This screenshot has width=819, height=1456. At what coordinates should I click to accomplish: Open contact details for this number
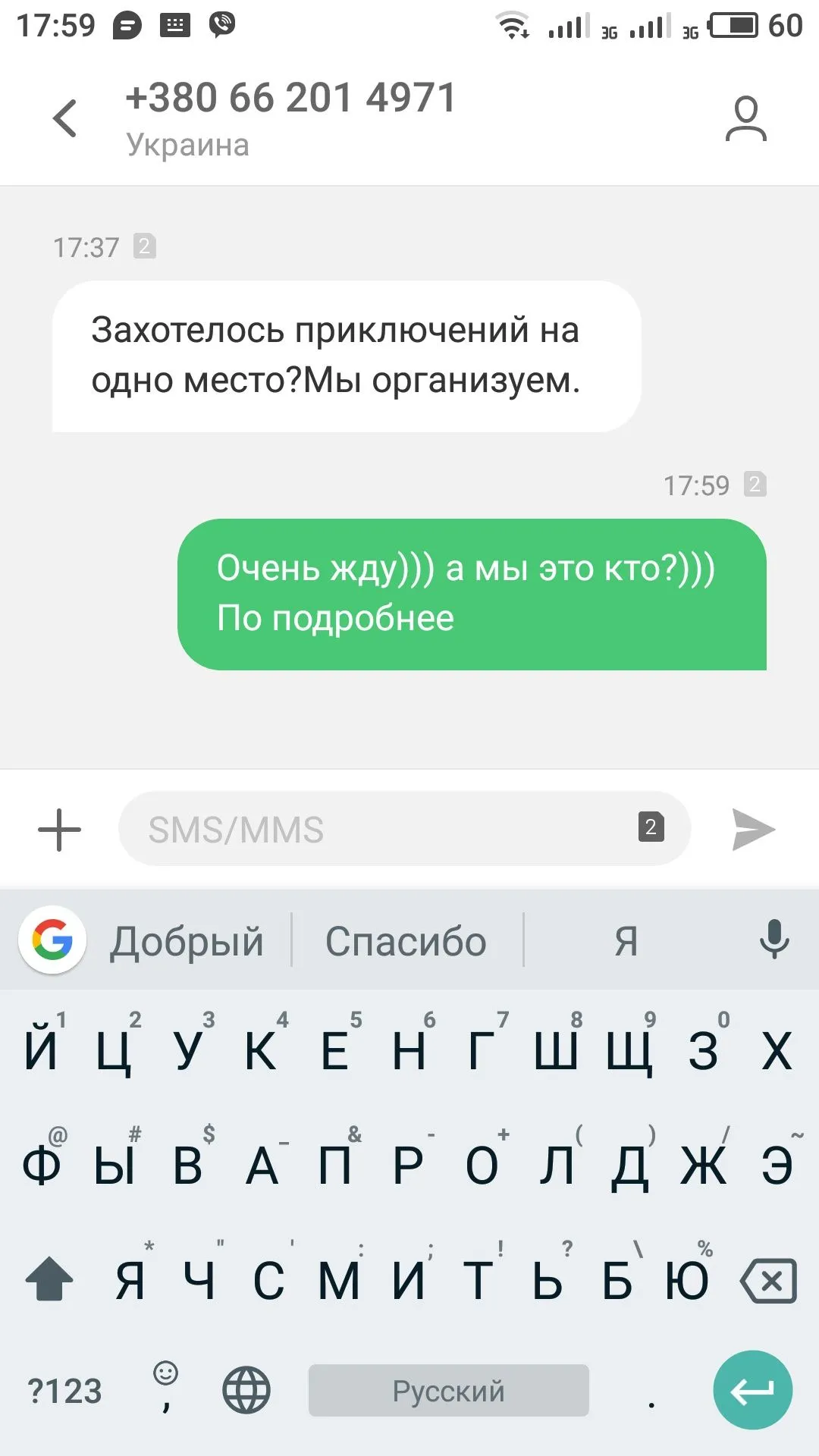click(x=746, y=118)
